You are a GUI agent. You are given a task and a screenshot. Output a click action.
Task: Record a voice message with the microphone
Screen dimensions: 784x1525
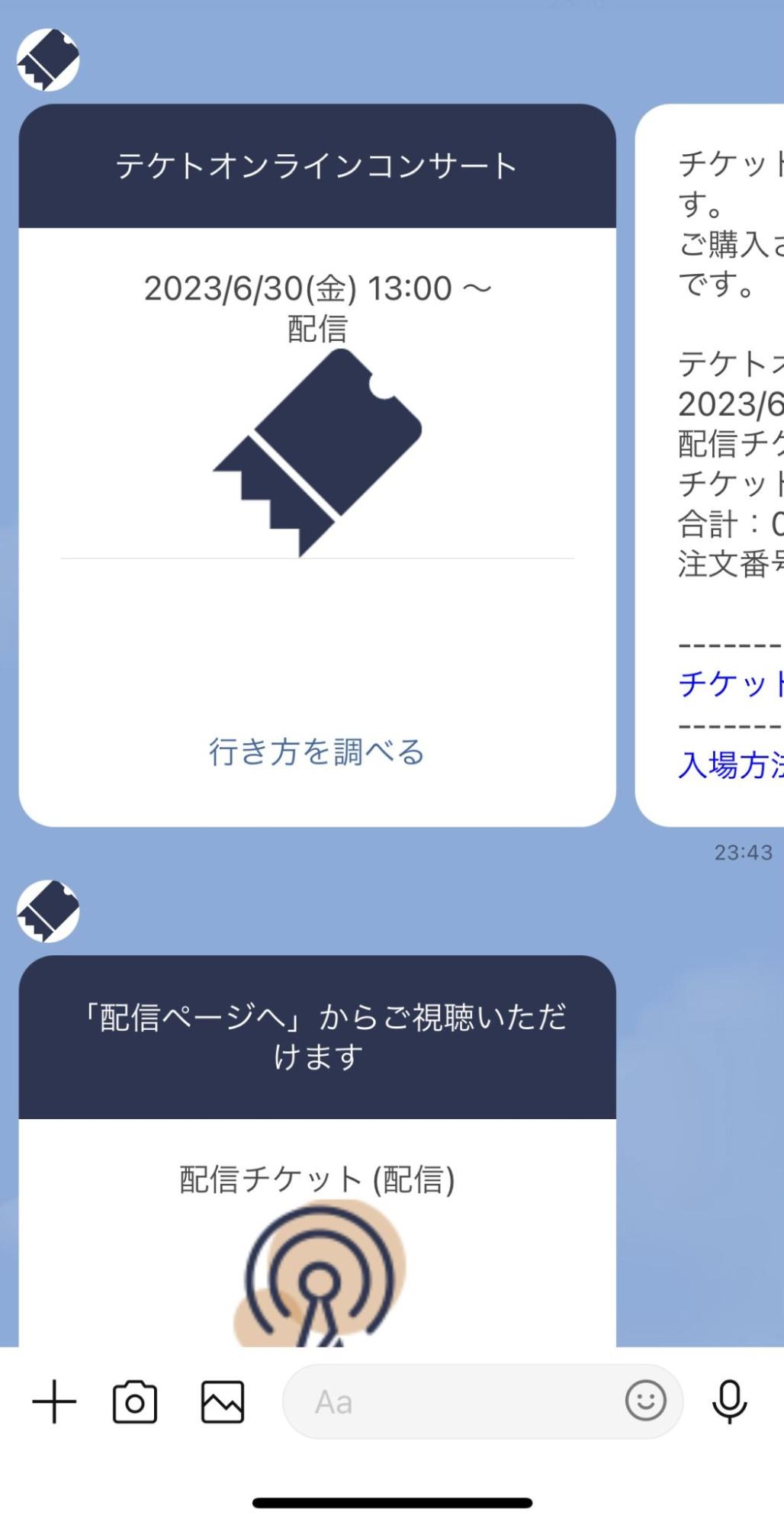[x=729, y=1402]
